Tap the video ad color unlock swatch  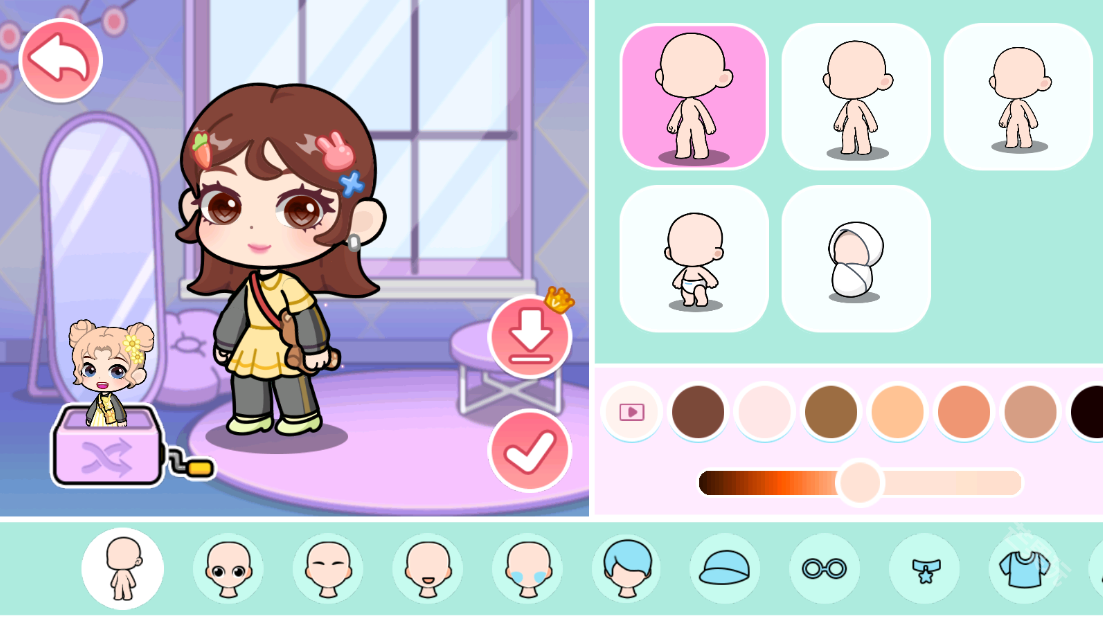(x=631, y=411)
